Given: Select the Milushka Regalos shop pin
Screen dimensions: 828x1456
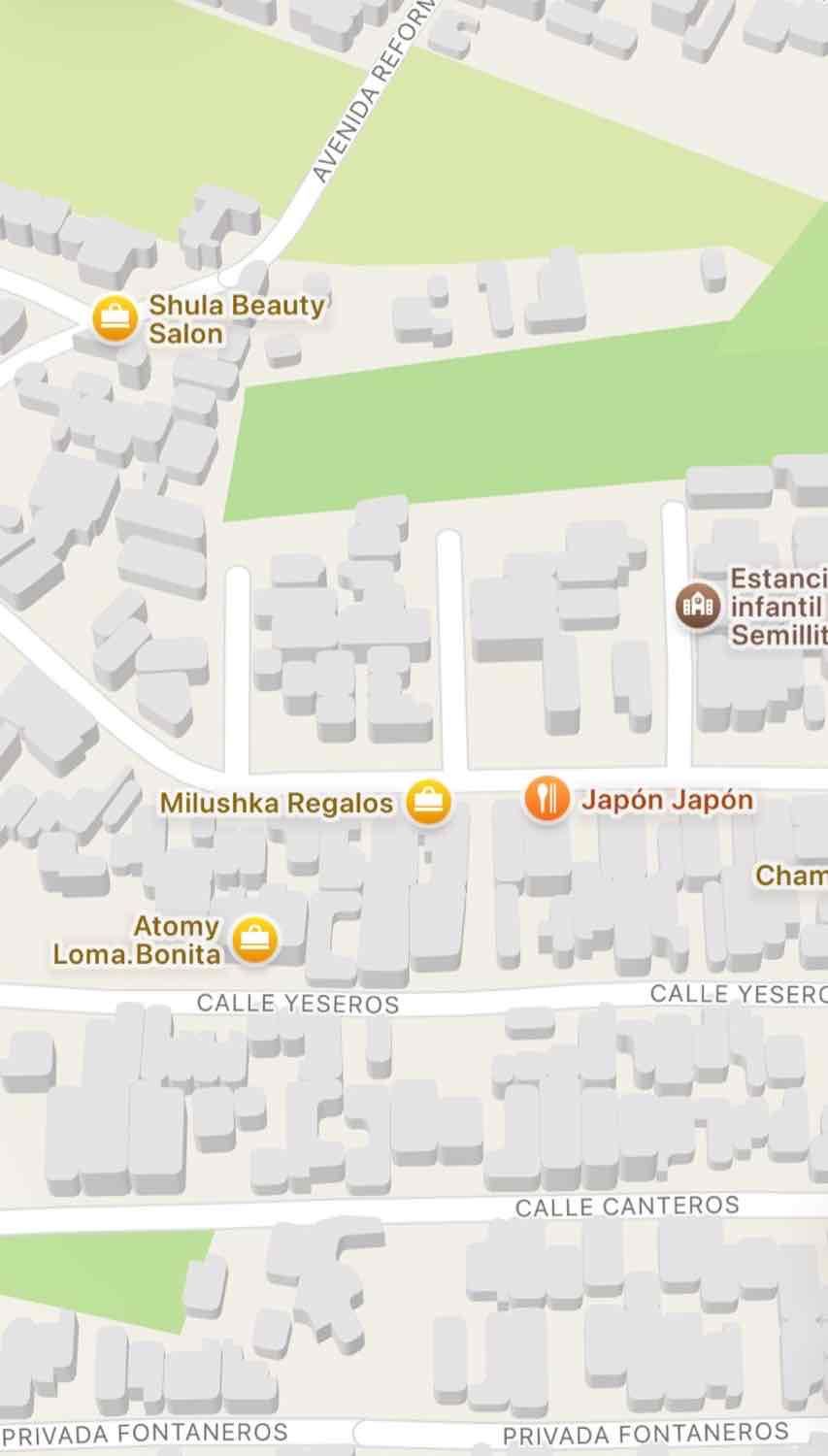Looking at the screenshot, I should 427,803.
